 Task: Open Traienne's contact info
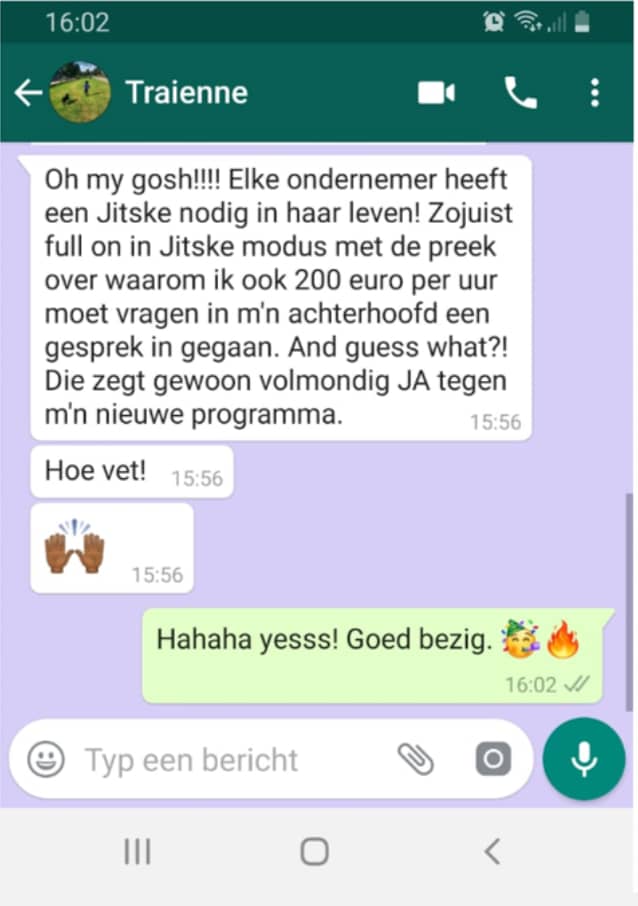click(x=186, y=93)
